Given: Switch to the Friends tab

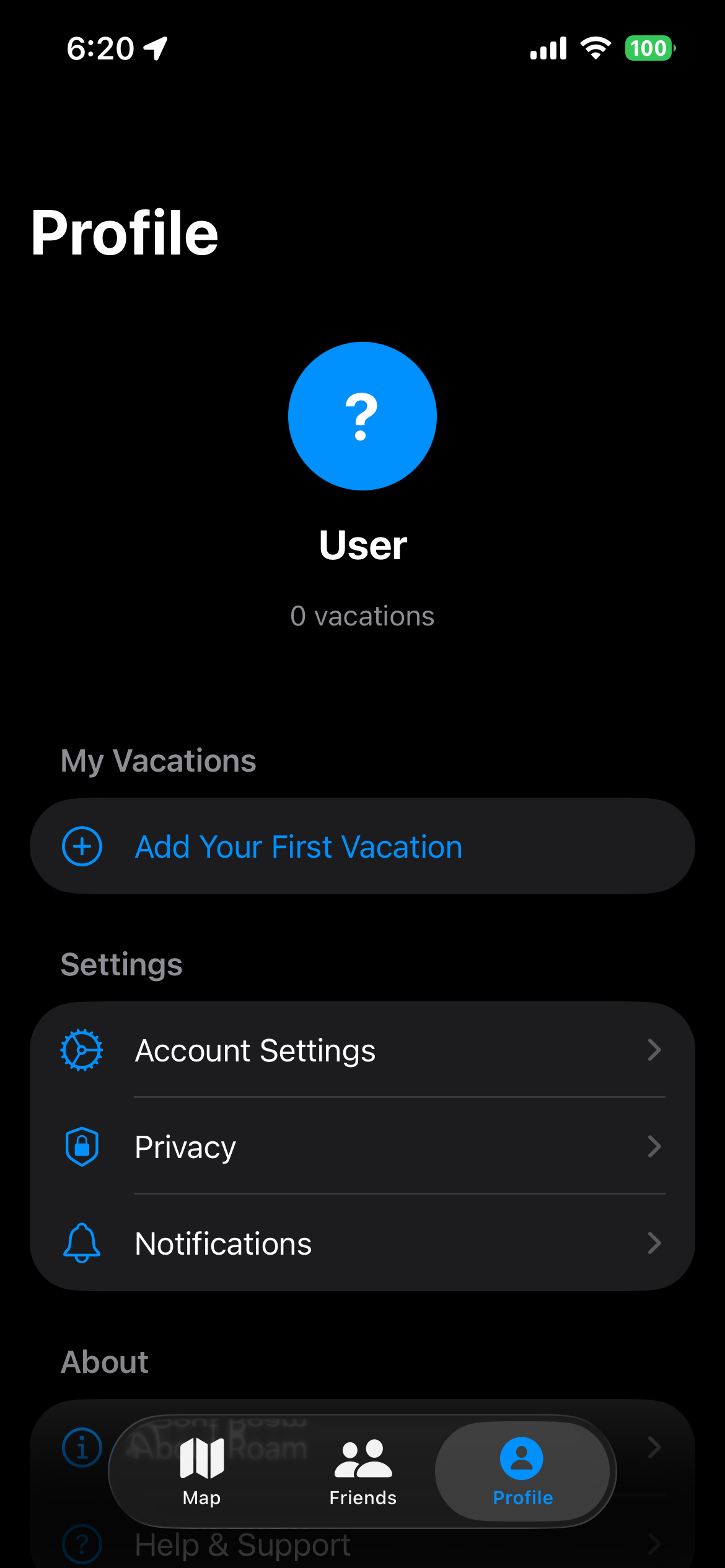Looking at the screenshot, I should (362, 1471).
